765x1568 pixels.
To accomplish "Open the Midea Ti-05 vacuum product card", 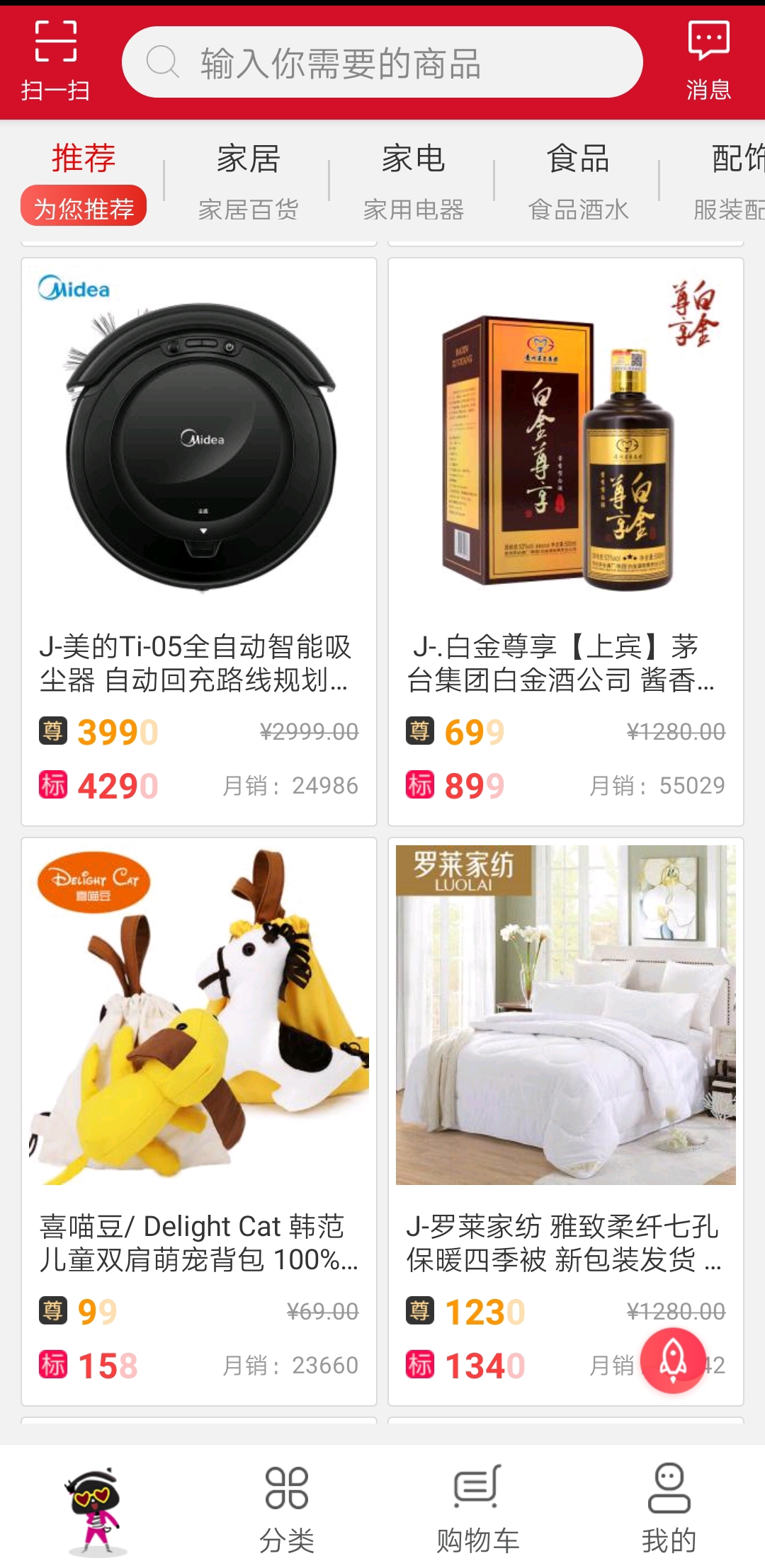I will point(199,542).
